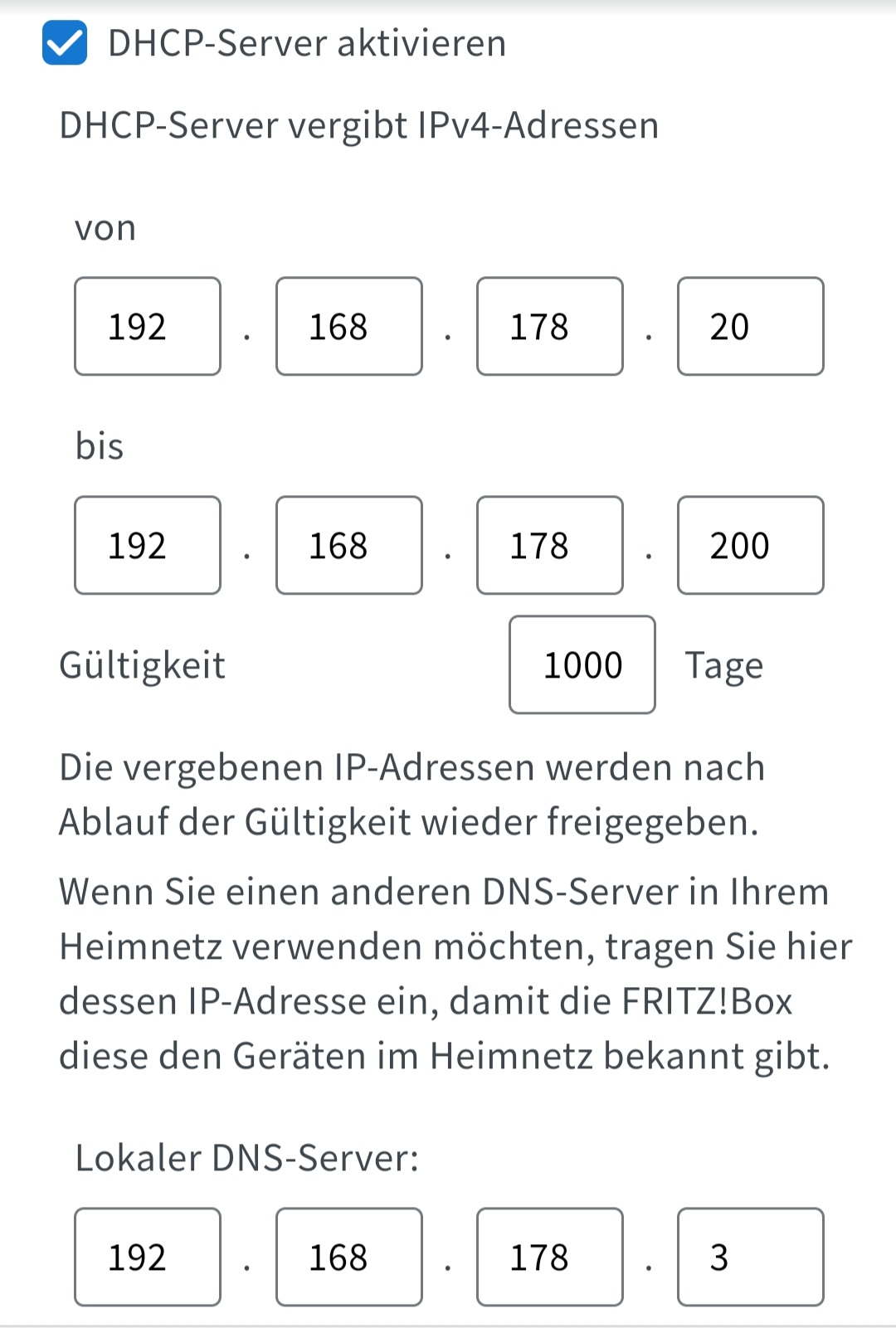Focus the second octet field under 'bis'
The height and width of the screenshot is (1328, 896).
tap(349, 545)
